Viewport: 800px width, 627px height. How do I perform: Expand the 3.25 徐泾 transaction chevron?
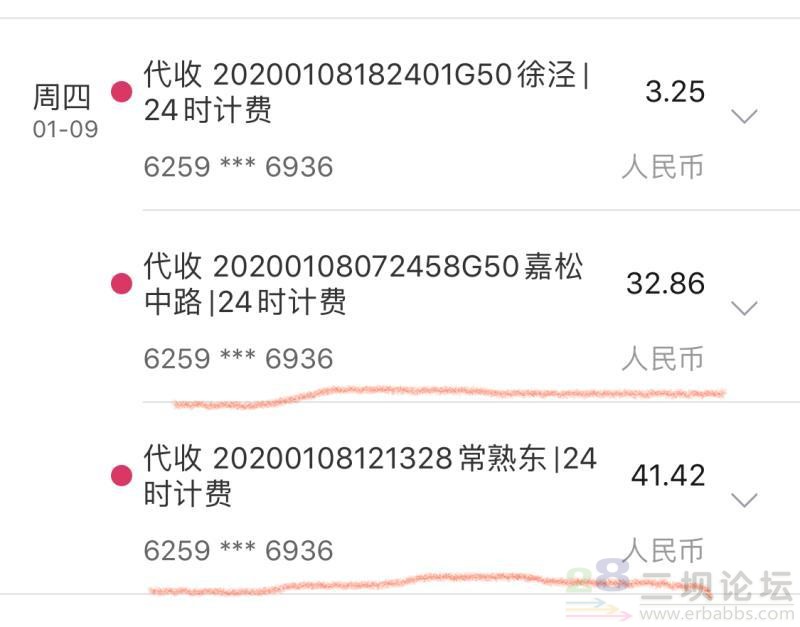pos(745,116)
